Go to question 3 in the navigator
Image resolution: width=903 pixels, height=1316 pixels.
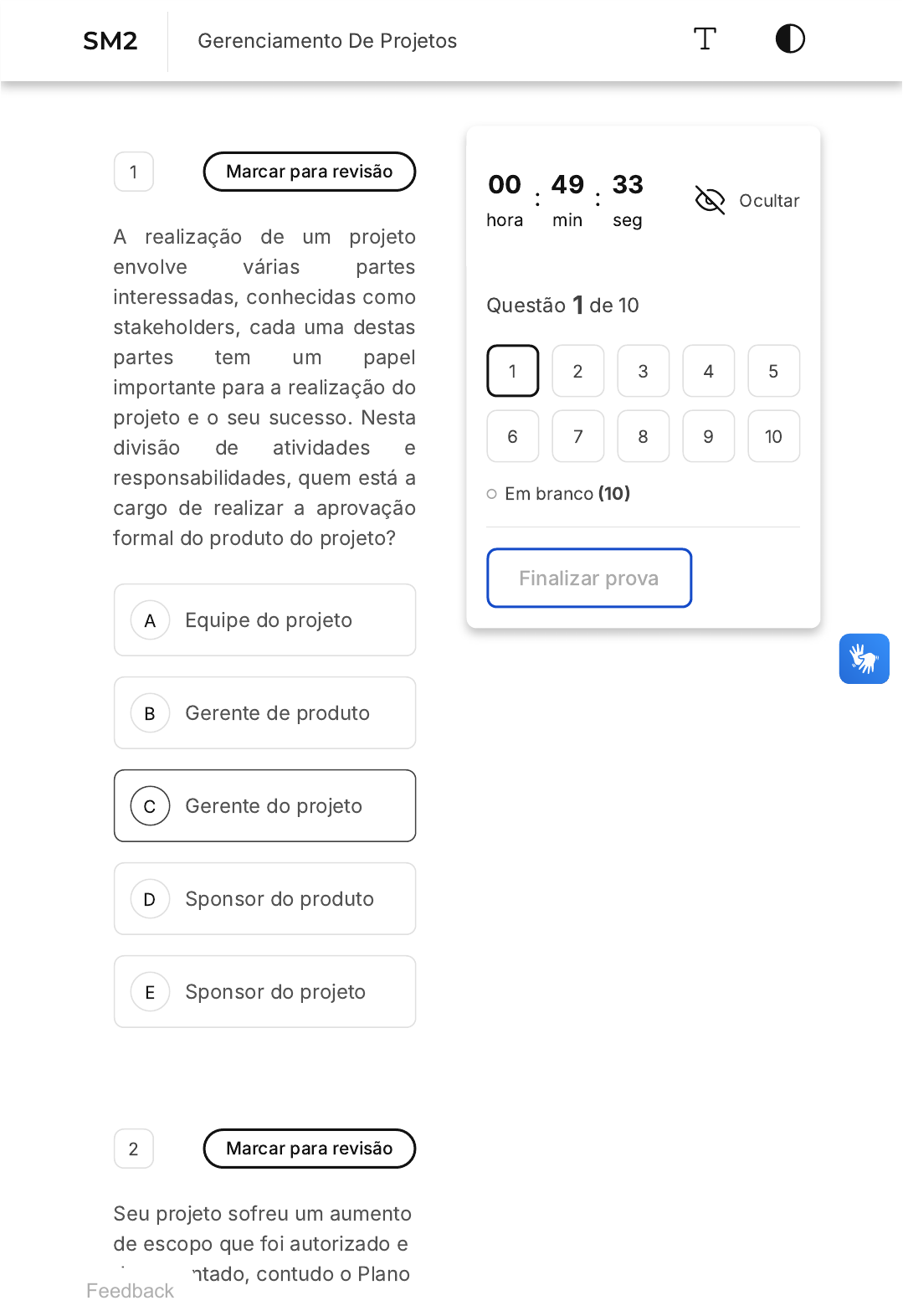coord(643,371)
